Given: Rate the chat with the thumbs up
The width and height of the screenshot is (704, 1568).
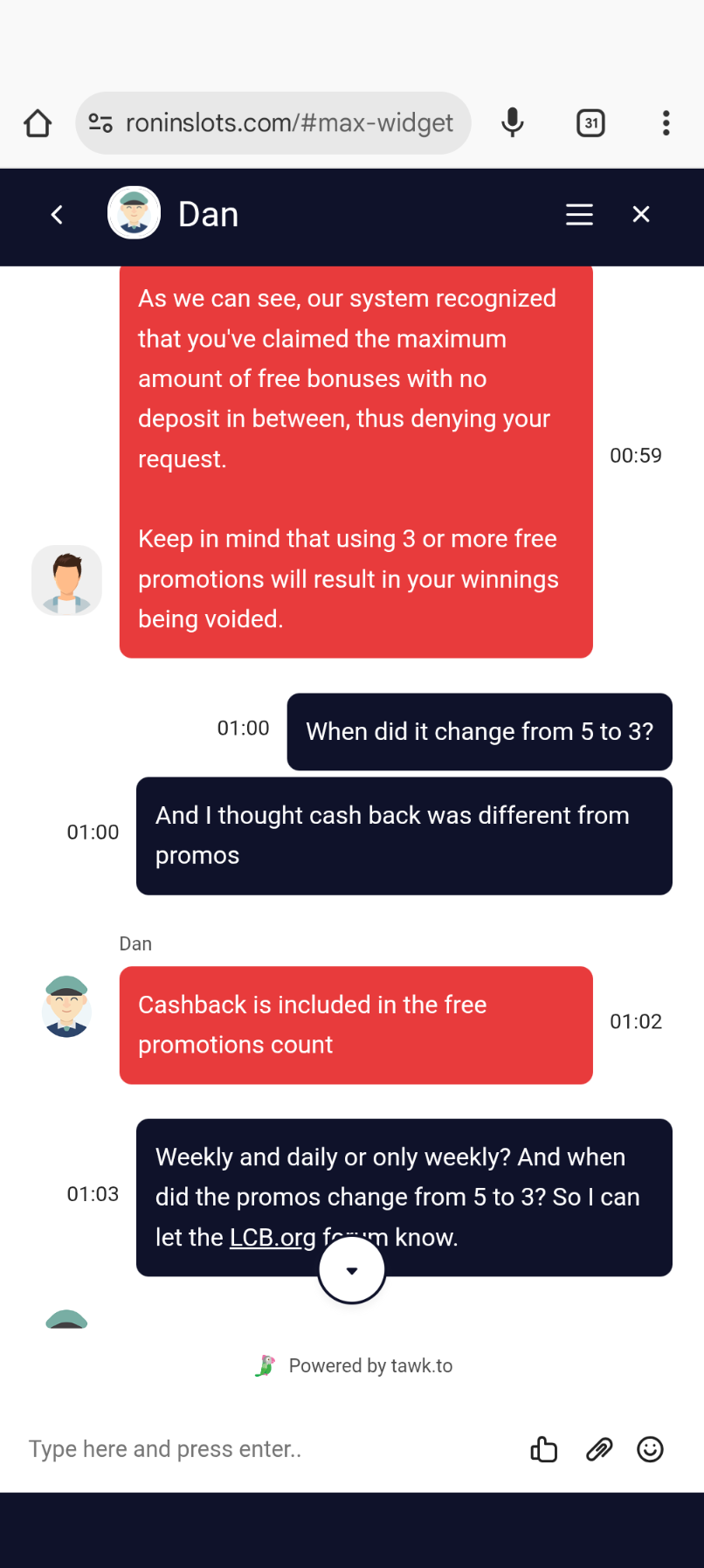Looking at the screenshot, I should click(543, 1450).
